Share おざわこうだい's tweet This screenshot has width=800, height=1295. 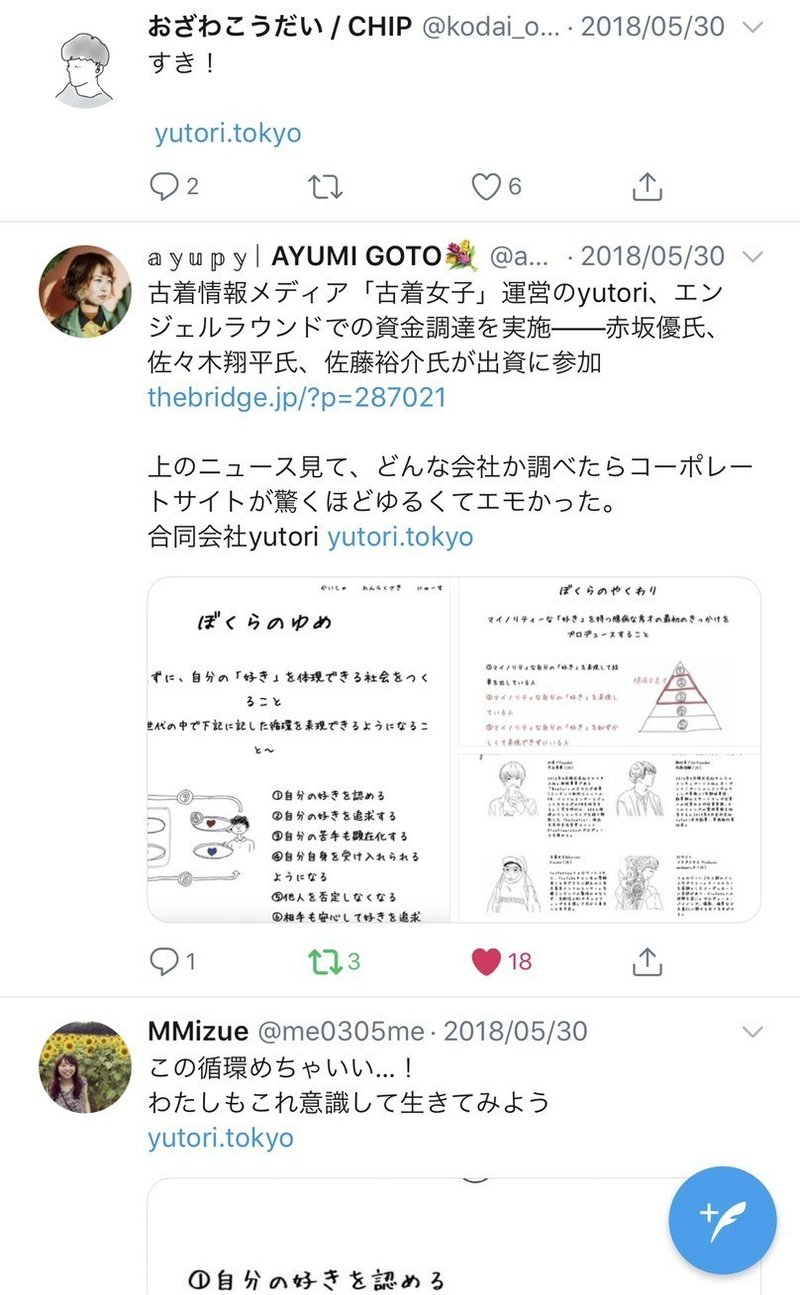click(647, 185)
